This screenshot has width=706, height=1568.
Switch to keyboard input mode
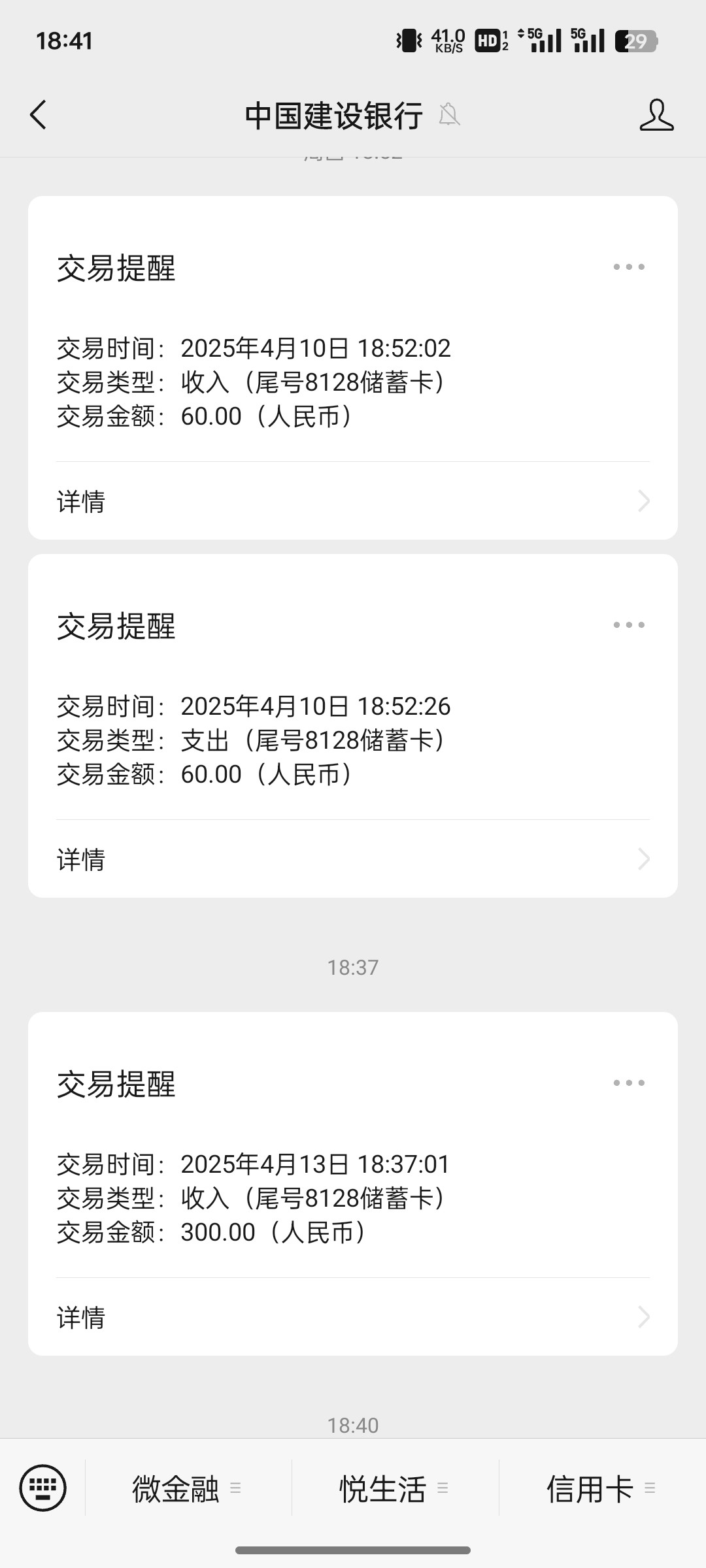43,1488
